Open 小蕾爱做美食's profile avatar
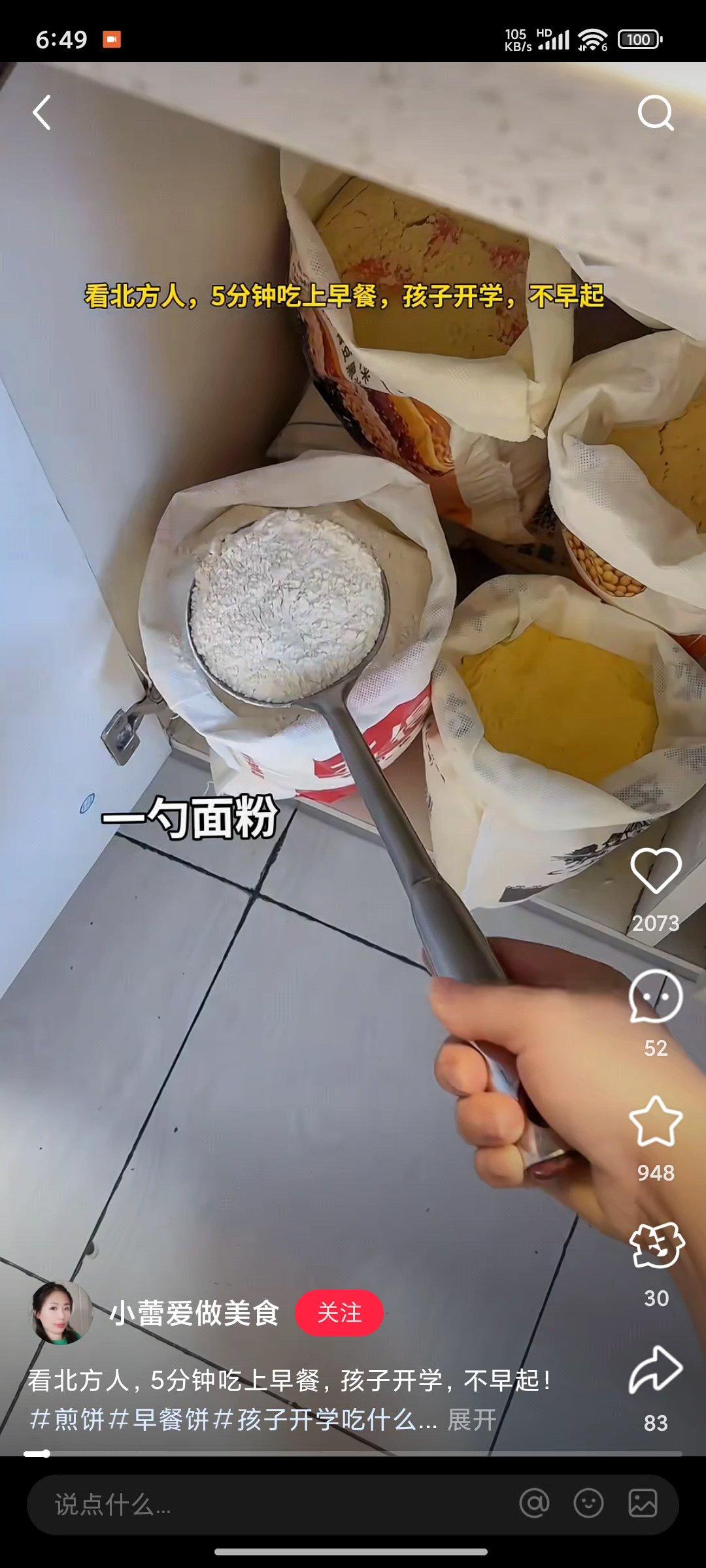Image resolution: width=706 pixels, height=1568 pixels. tap(61, 1312)
